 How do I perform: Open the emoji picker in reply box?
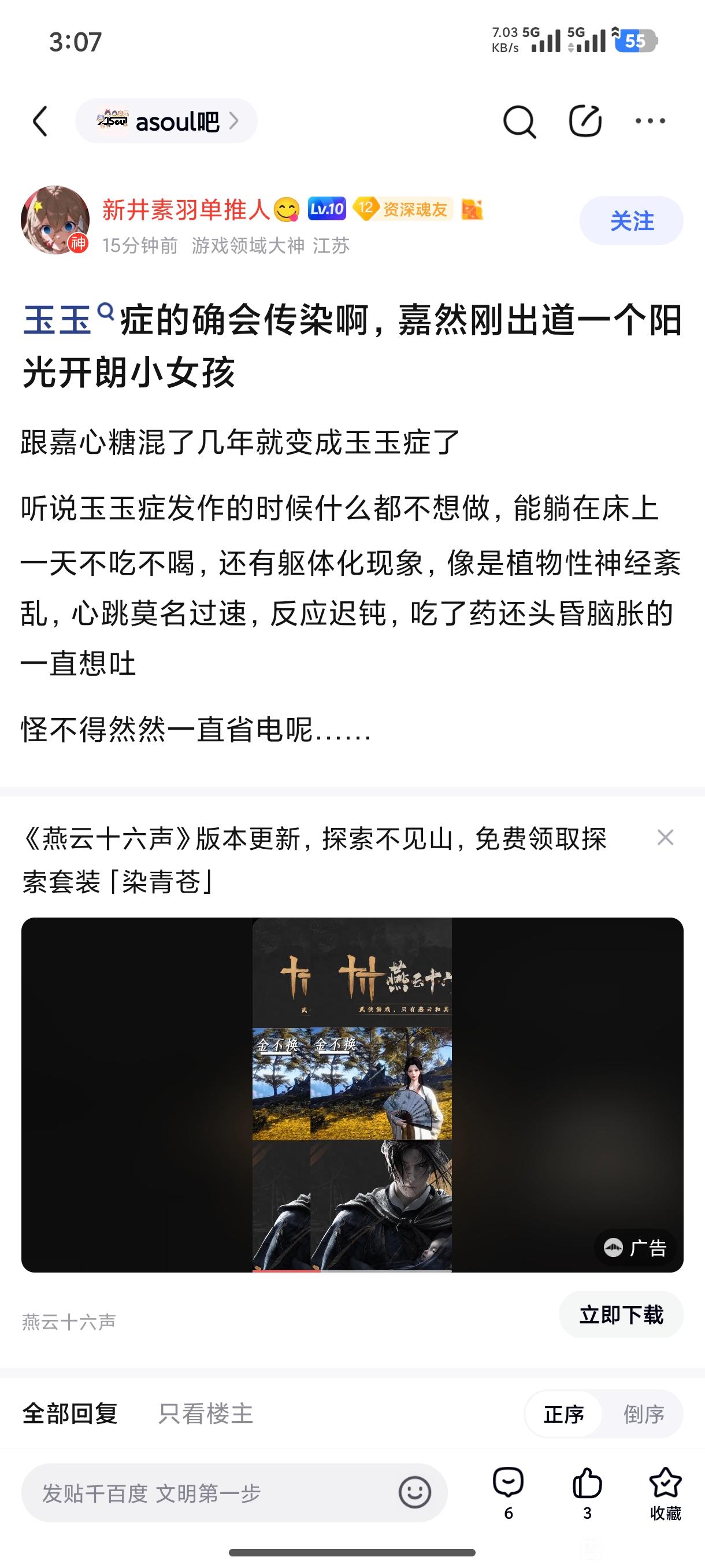(415, 1492)
